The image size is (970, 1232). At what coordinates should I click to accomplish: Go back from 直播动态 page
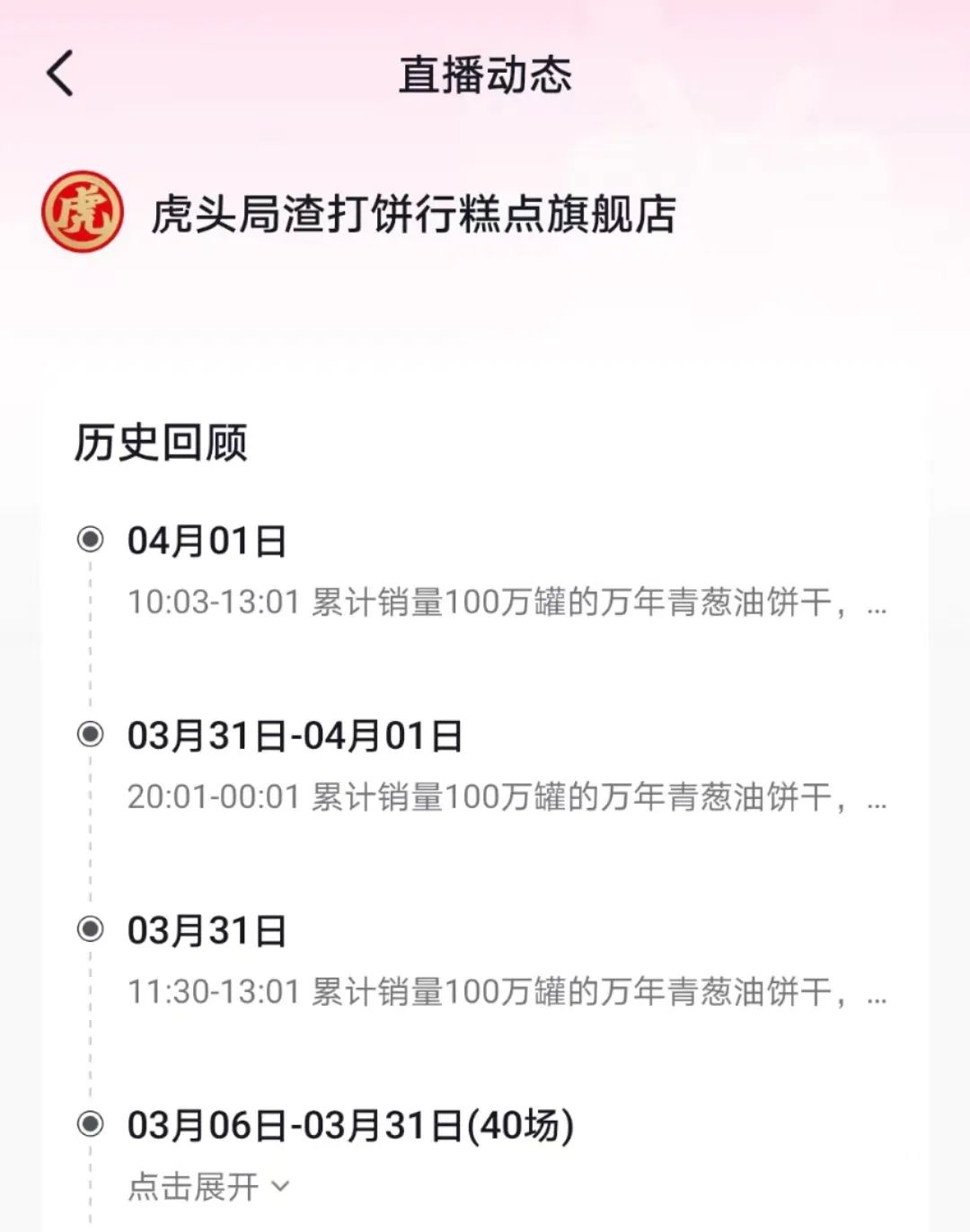coord(60,74)
